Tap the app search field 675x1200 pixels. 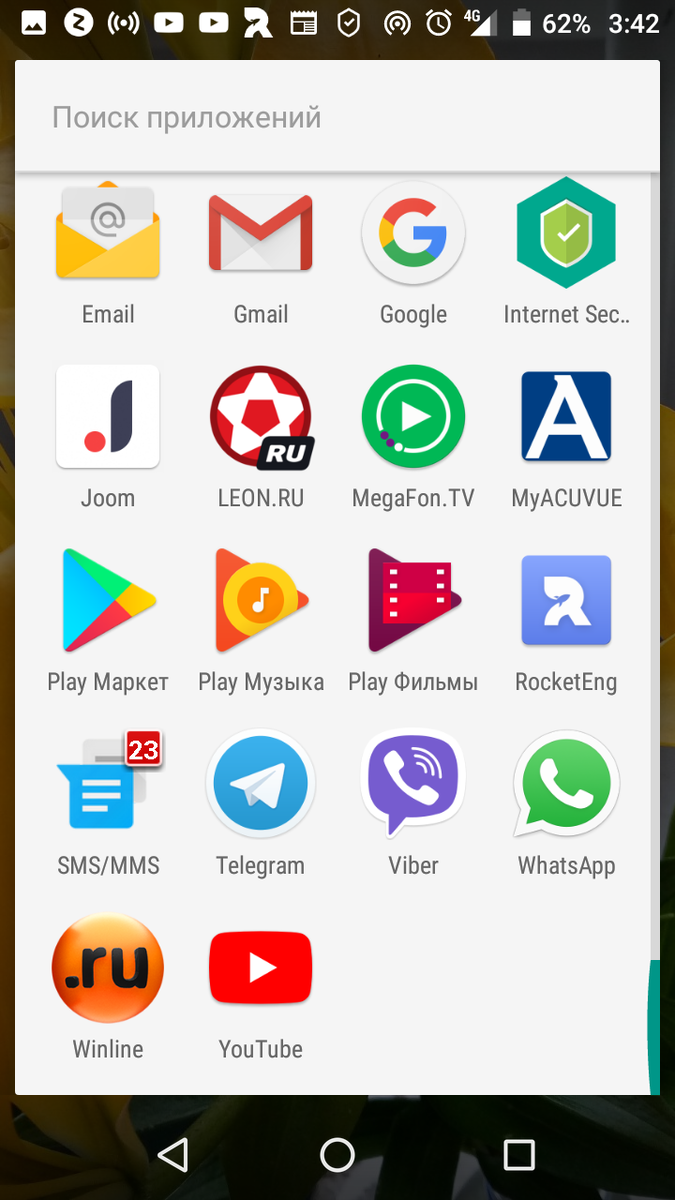pyautogui.click(x=336, y=117)
